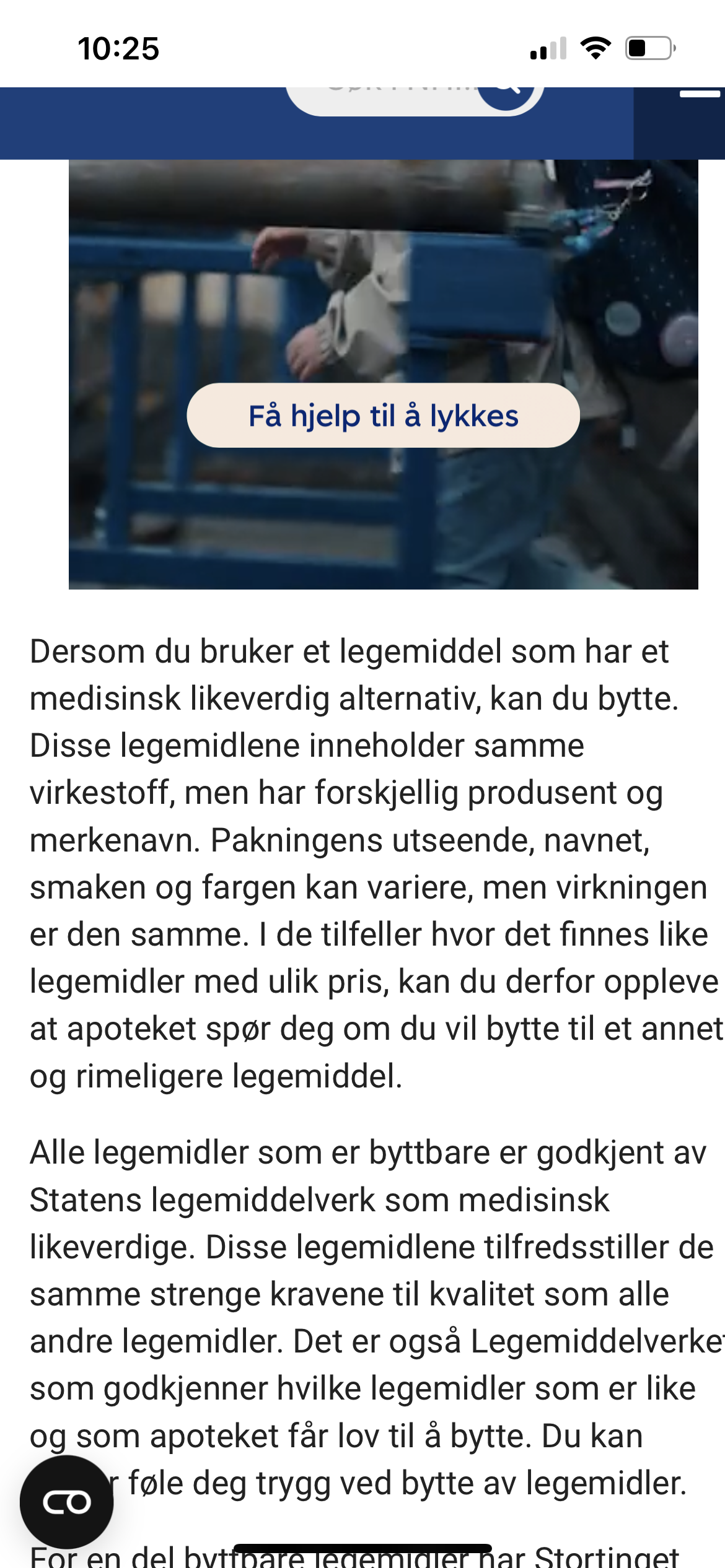This screenshot has width=725, height=1568.
Task: Tap the search magnifier icon
Action: tap(507, 95)
